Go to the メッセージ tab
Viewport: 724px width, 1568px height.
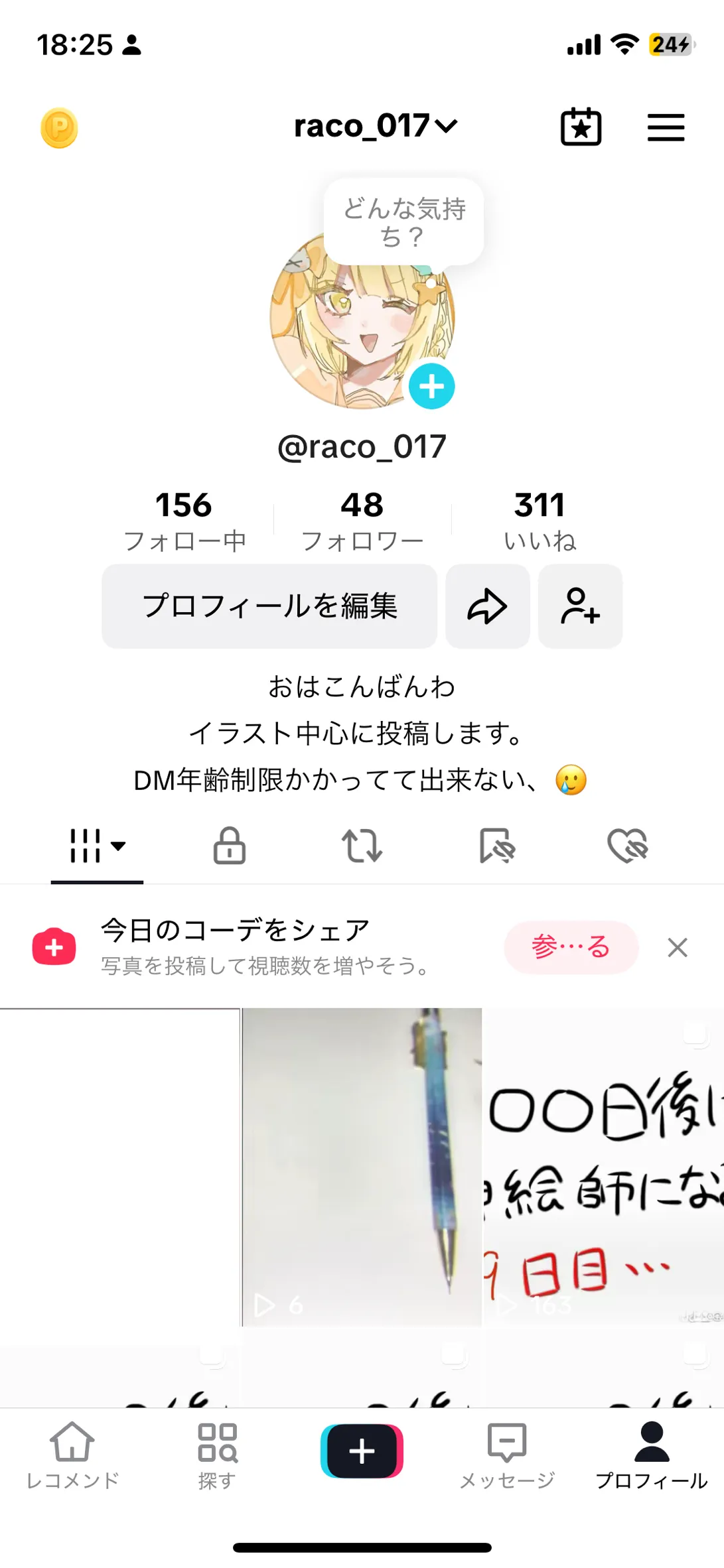tap(507, 1453)
